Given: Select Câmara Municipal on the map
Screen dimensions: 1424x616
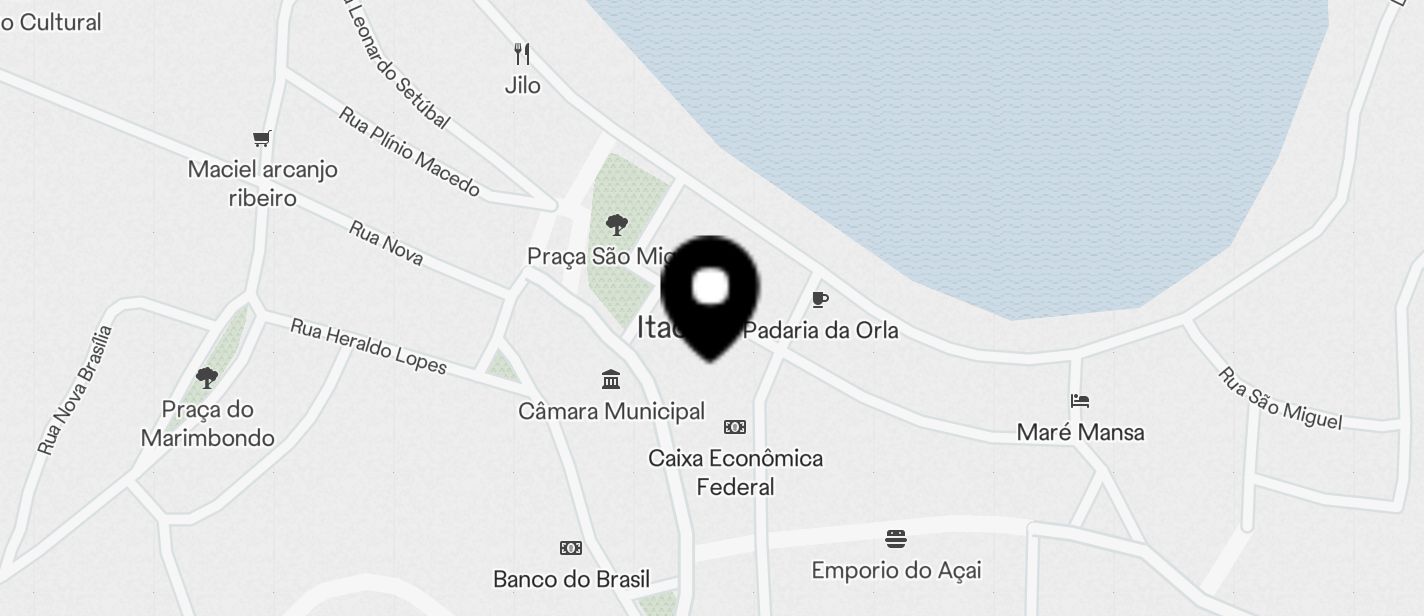Looking at the screenshot, I should pos(611,380).
